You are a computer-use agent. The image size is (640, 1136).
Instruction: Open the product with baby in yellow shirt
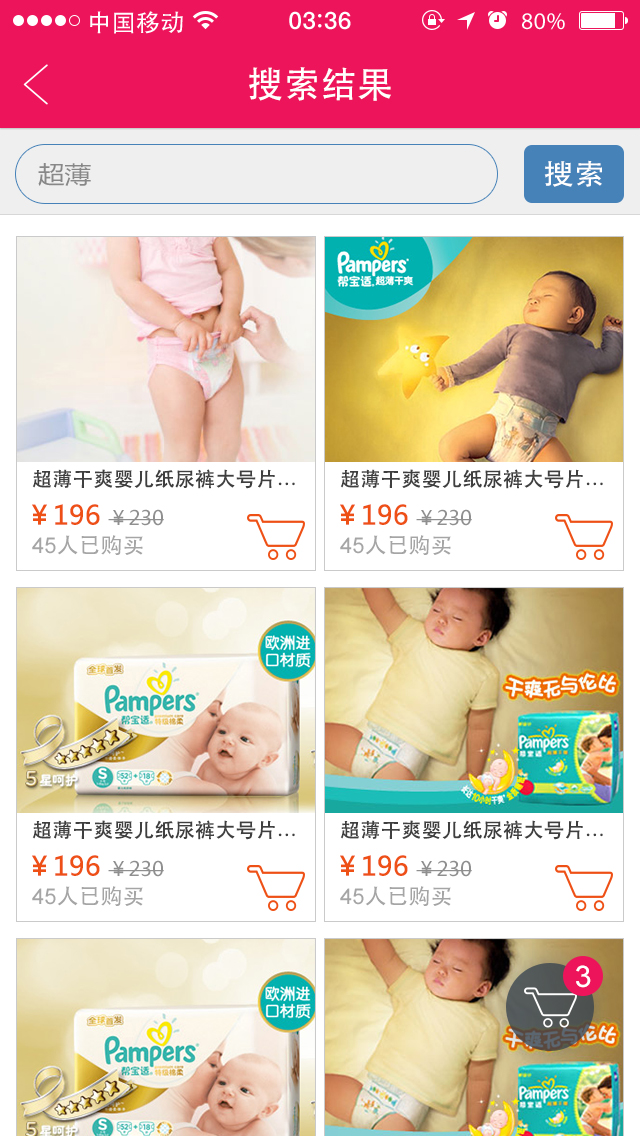pos(474,700)
